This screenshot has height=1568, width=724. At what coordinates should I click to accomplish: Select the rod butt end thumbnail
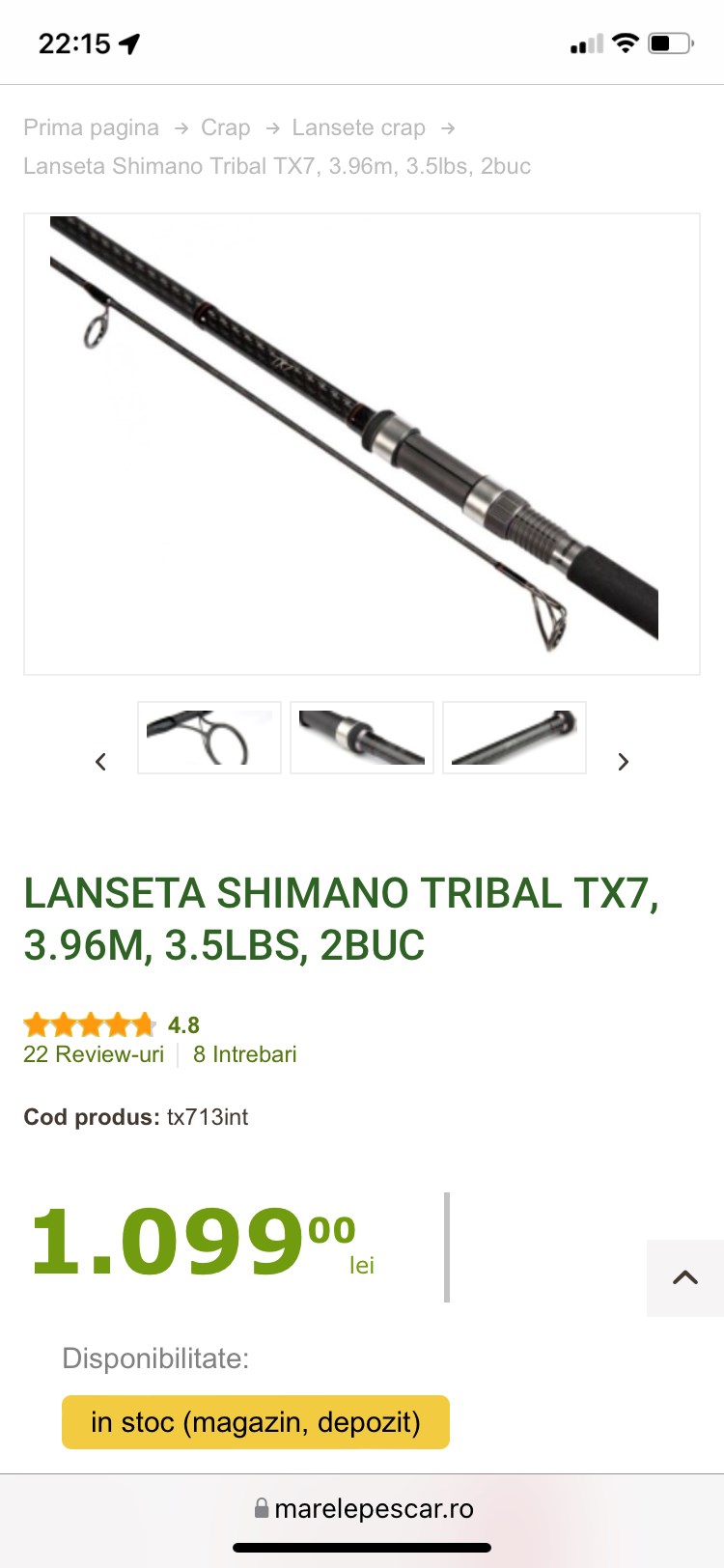point(515,738)
